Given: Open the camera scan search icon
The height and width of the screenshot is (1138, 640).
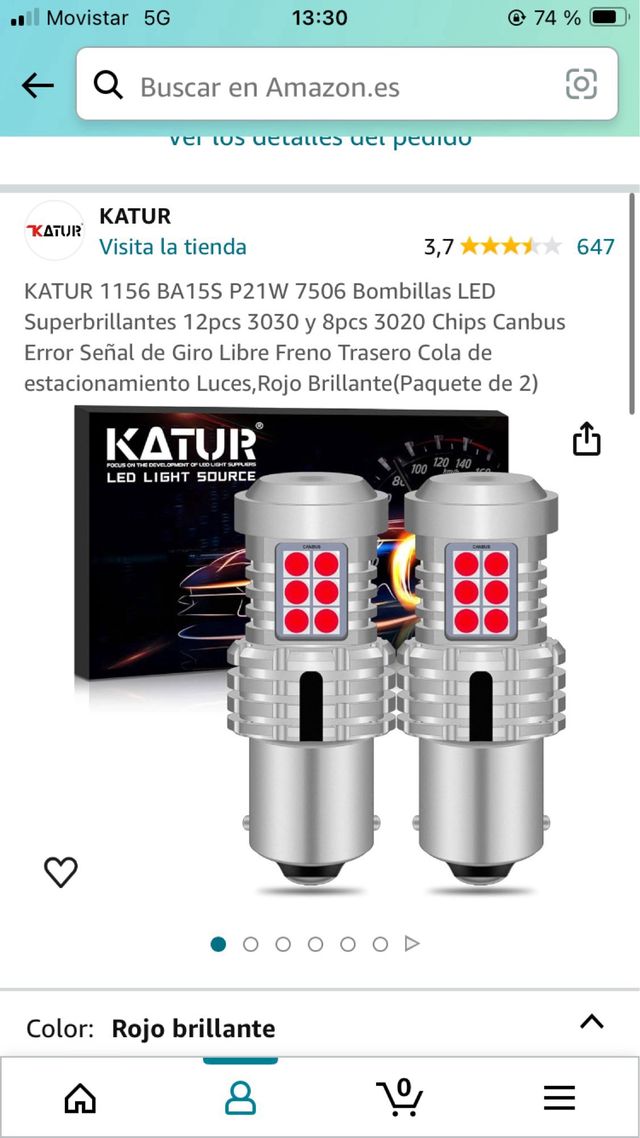Looking at the screenshot, I should (581, 85).
